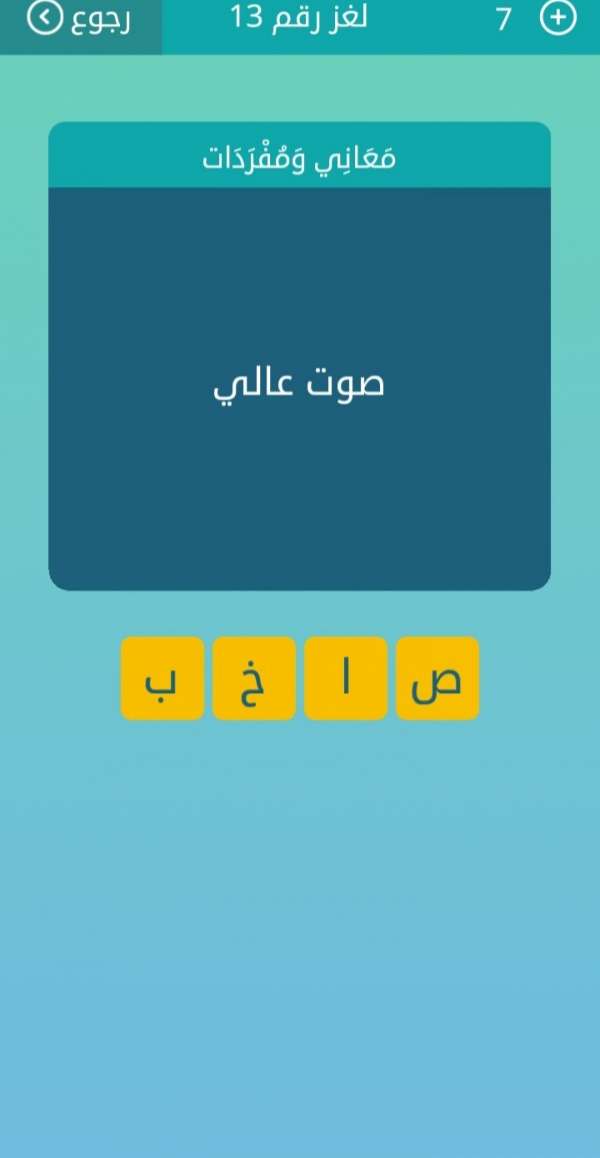Choose the letter tile خ
This screenshot has width=600, height=1158.
pyautogui.click(x=254, y=679)
